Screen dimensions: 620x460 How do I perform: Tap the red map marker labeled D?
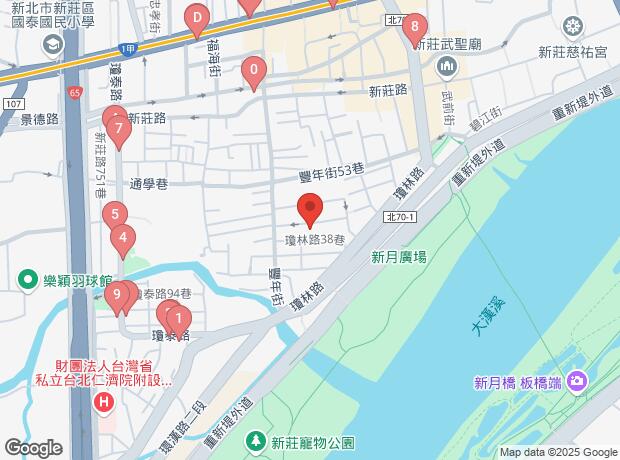click(198, 18)
